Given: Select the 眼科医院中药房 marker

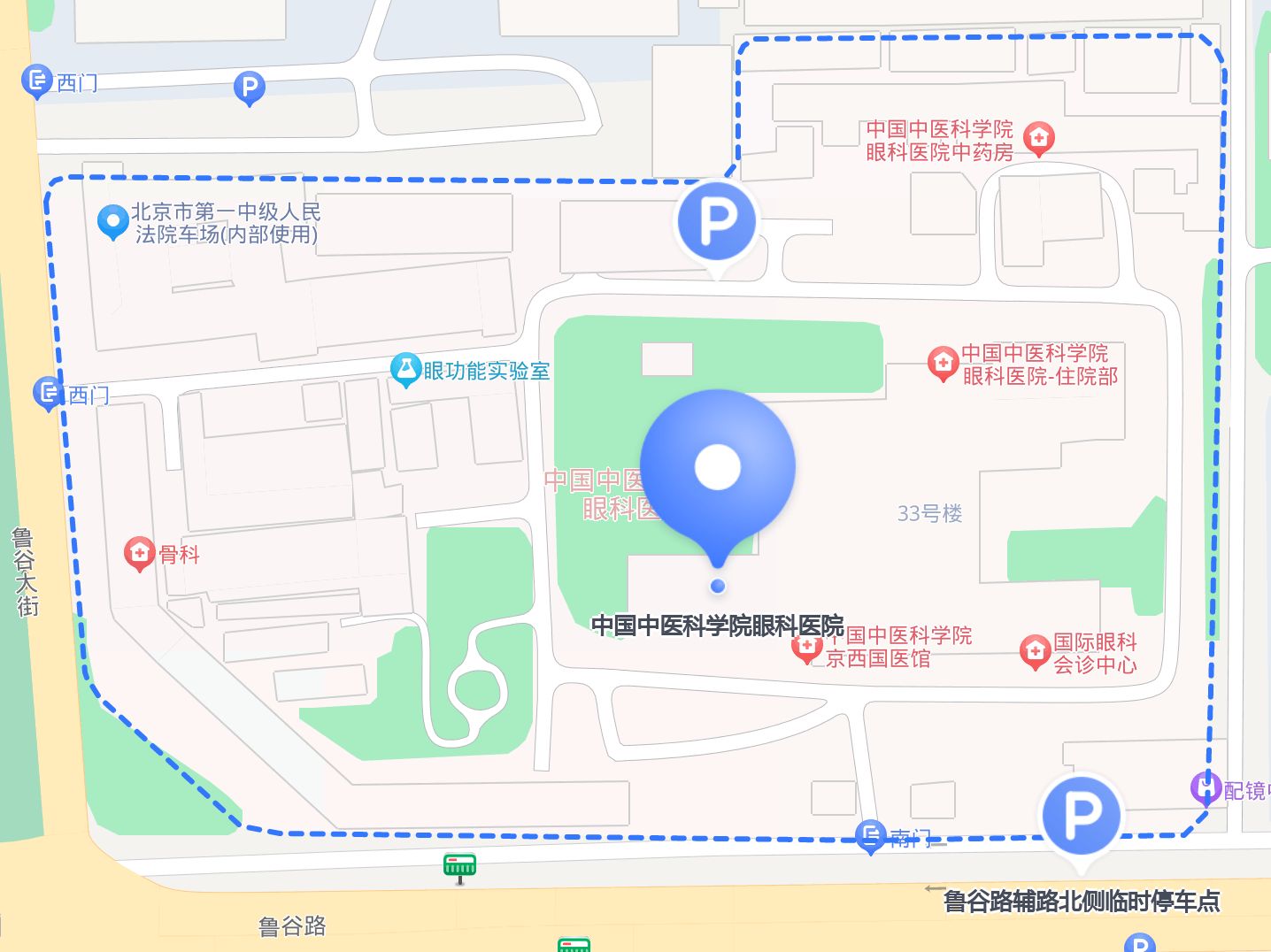Looking at the screenshot, I should click(x=1038, y=138).
